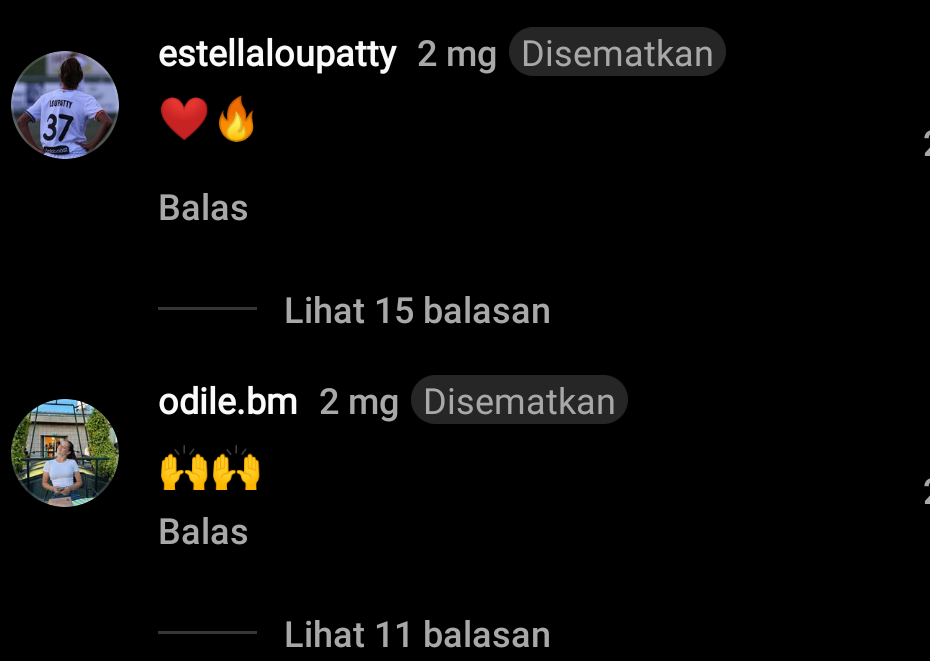Screen dimensions: 930x661
Task: Tap the odile.bm username
Action: (x=228, y=402)
